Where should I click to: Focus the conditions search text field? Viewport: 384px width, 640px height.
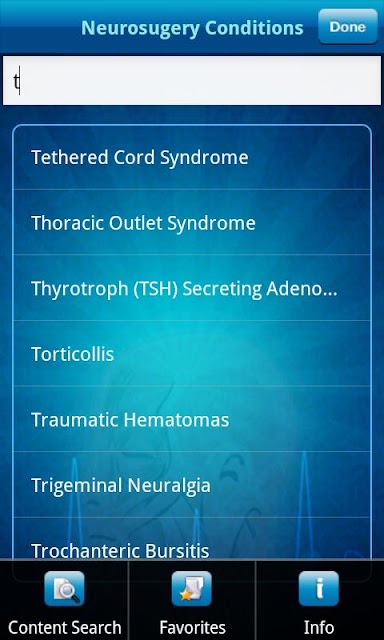point(192,81)
